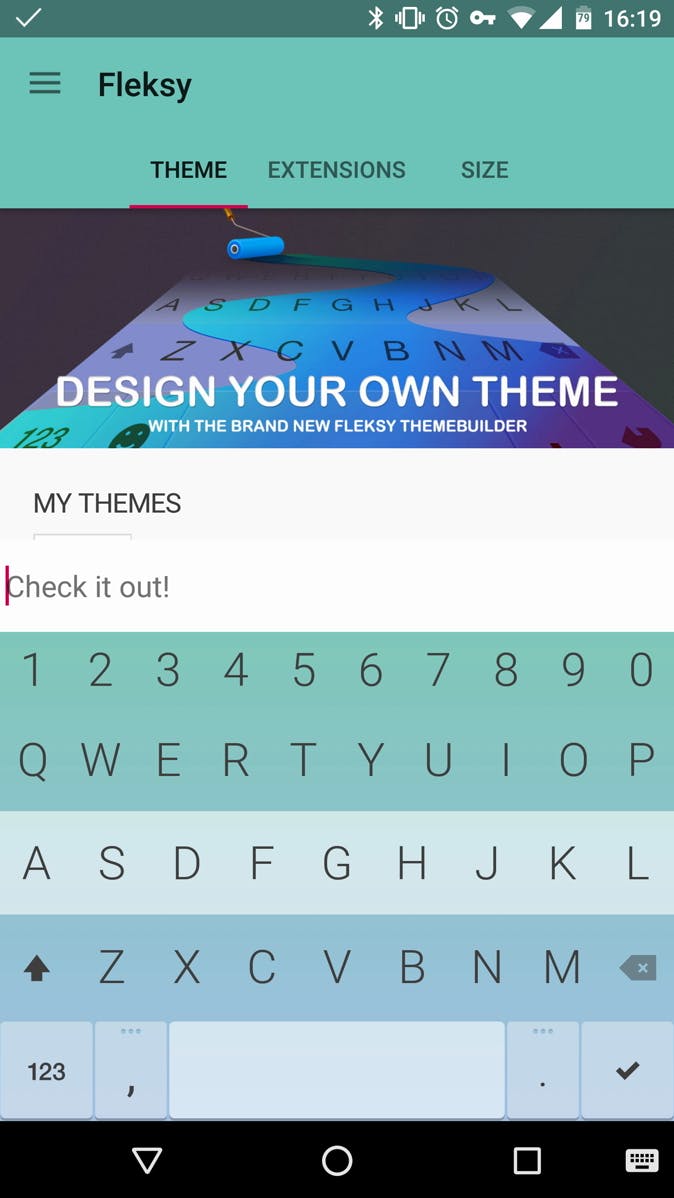Confirm with the checkmark enter key

click(x=627, y=1071)
